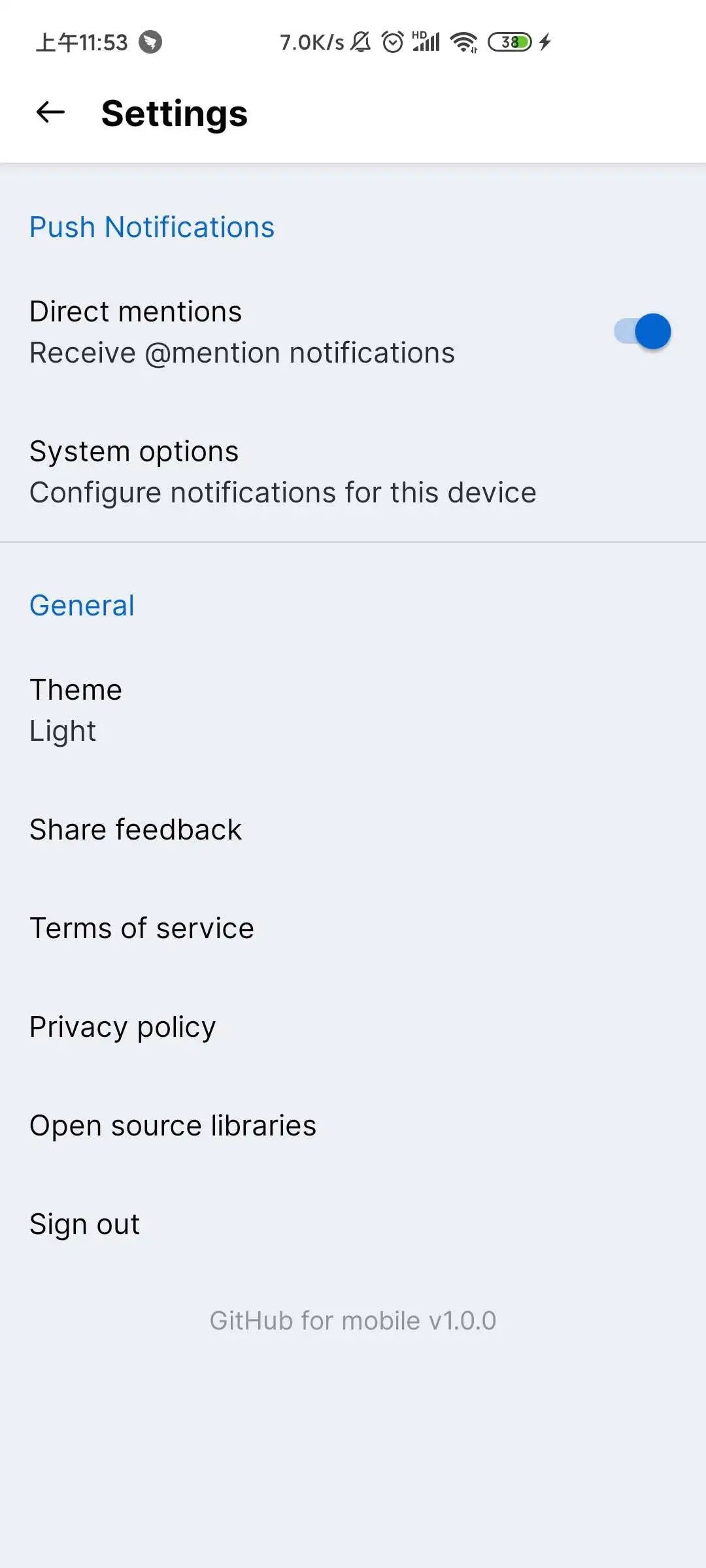Open Share feedback

coord(353,830)
